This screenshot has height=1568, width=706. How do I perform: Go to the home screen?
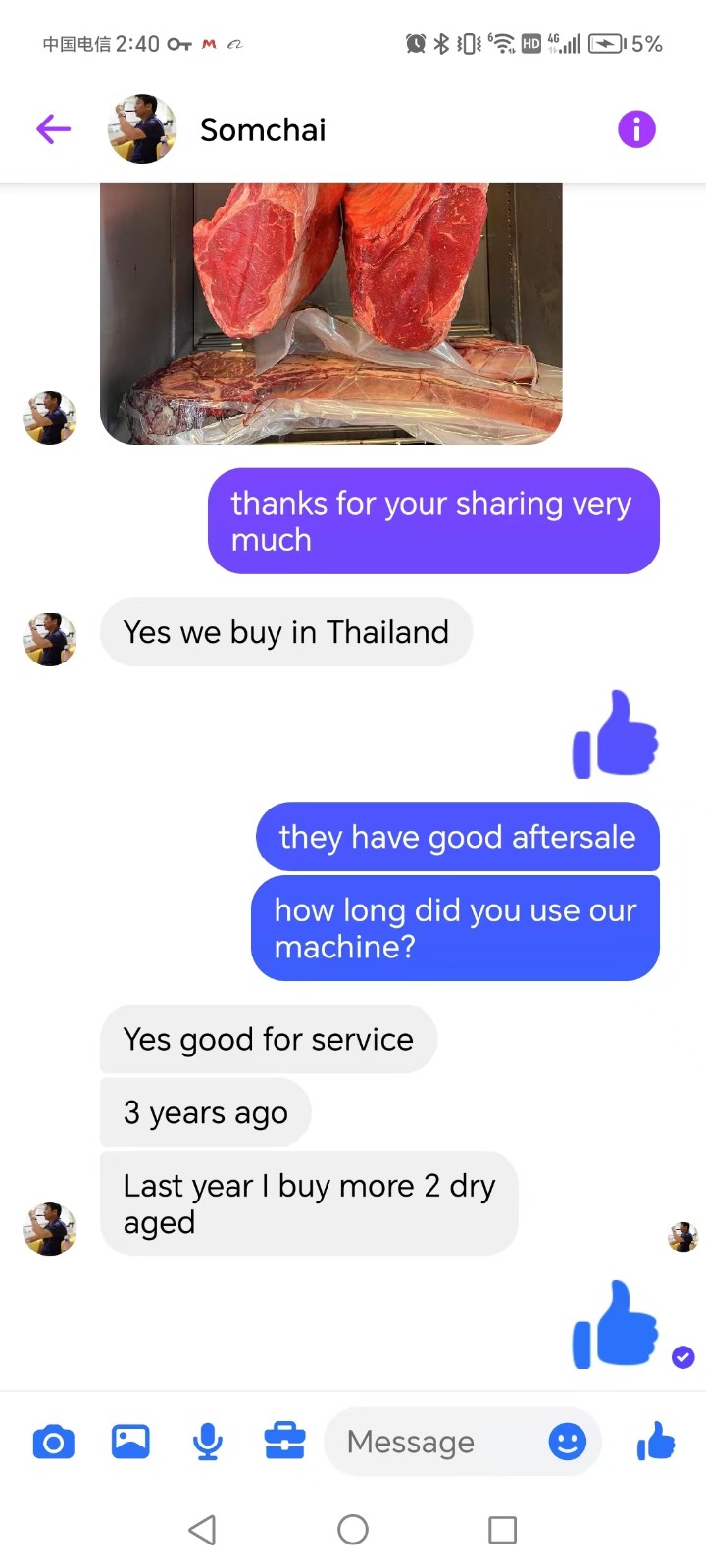[x=353, y=1530]
